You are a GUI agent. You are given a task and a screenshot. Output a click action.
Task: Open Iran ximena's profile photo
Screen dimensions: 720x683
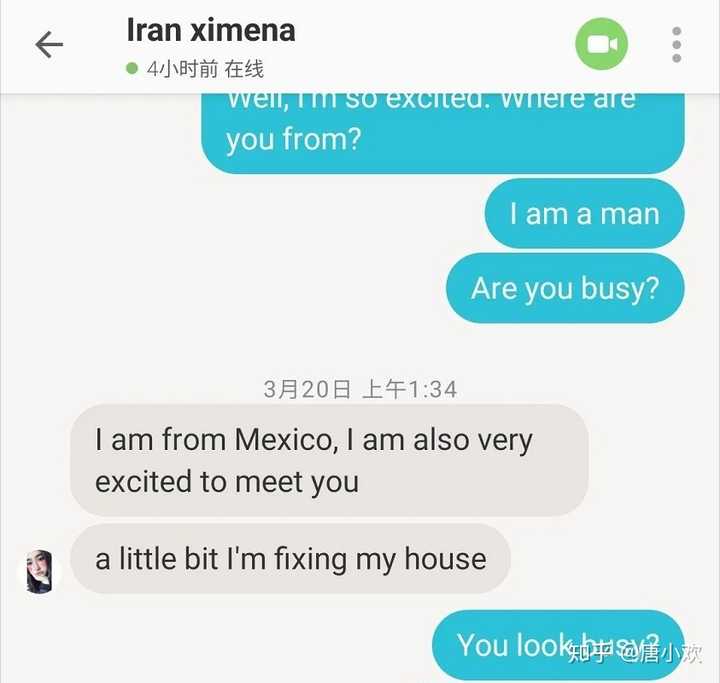coord(41,571)
